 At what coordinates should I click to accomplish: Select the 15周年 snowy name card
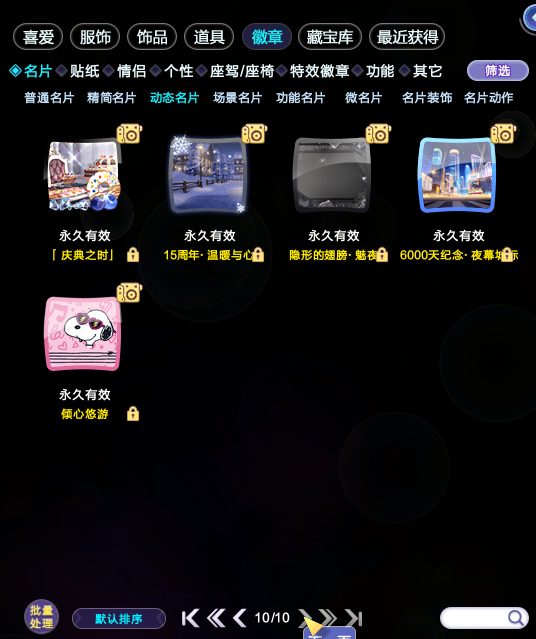click(x=209, y=175)
